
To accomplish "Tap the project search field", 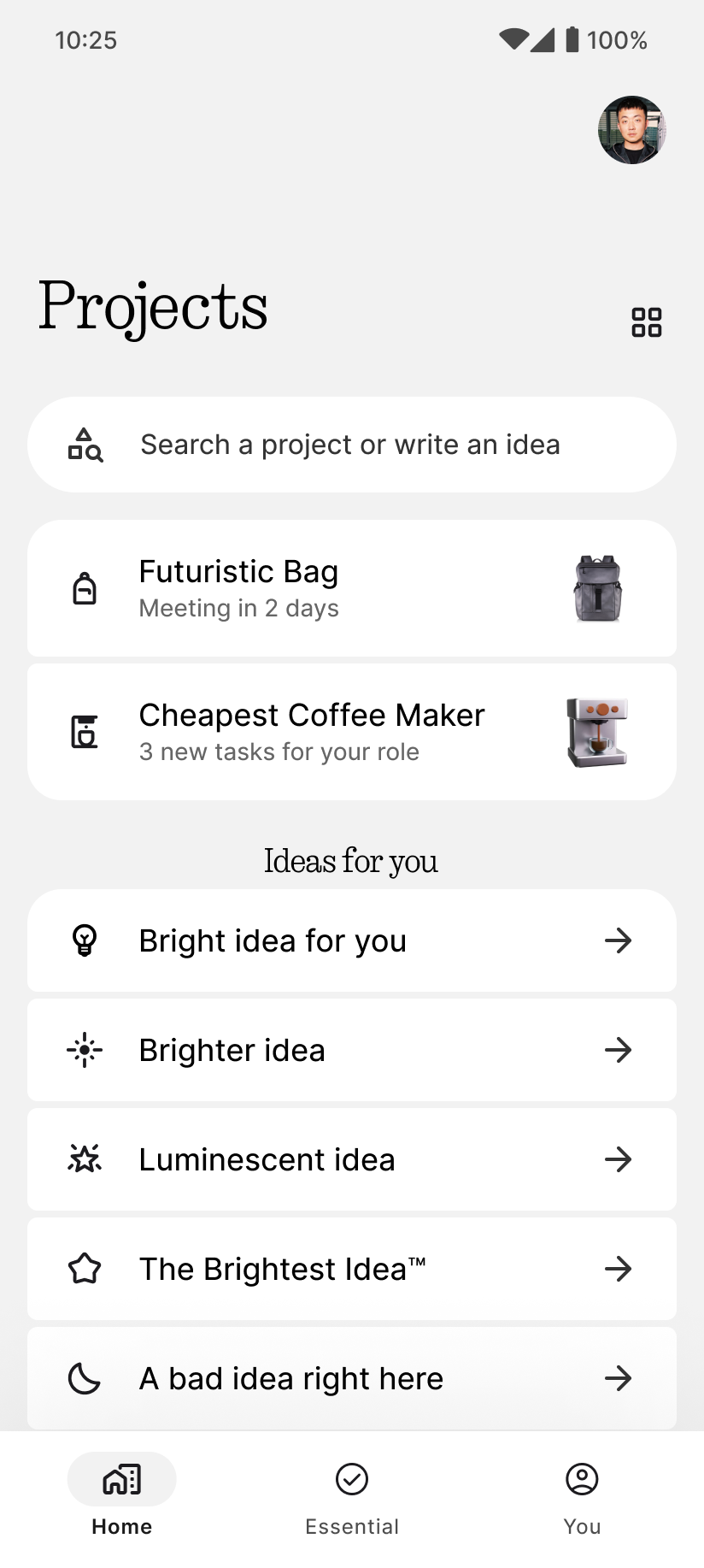I will click(x=351, y=445).
